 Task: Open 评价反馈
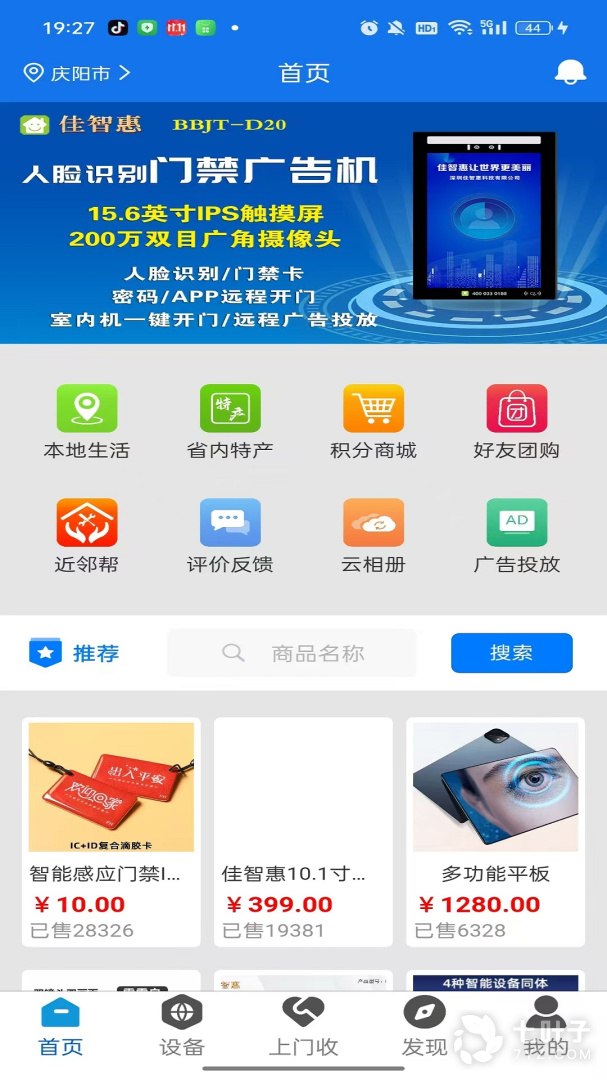[230, 535]
